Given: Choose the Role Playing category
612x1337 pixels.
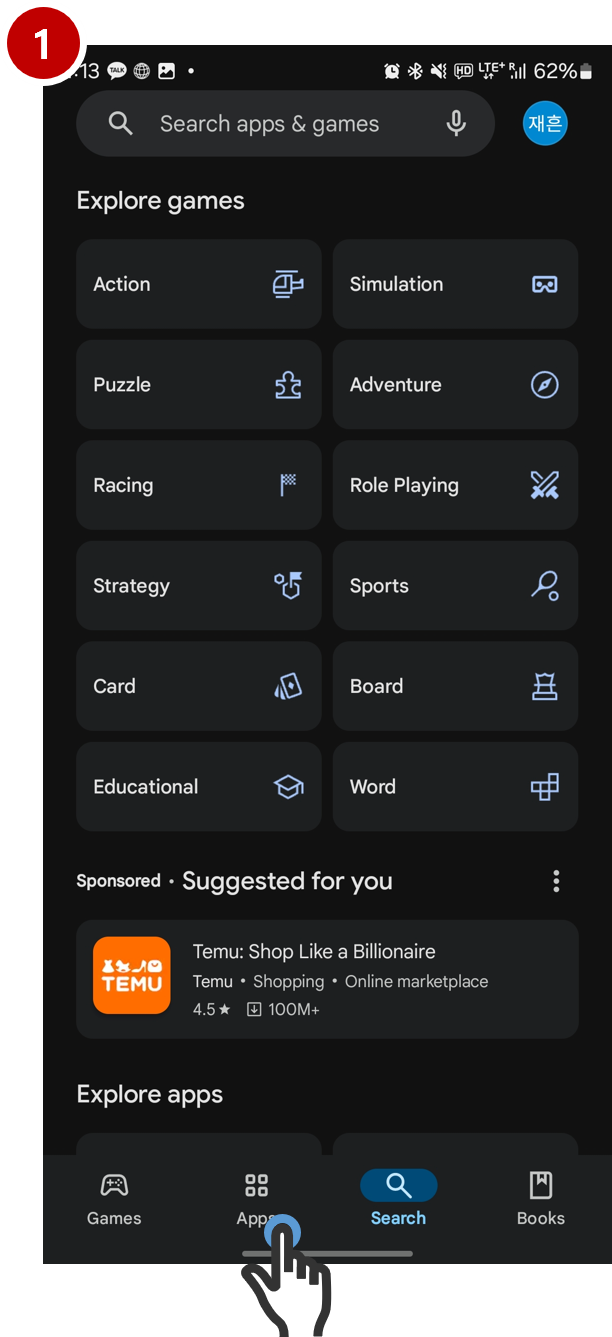Looking at the screenshot, I should point(455,485).
